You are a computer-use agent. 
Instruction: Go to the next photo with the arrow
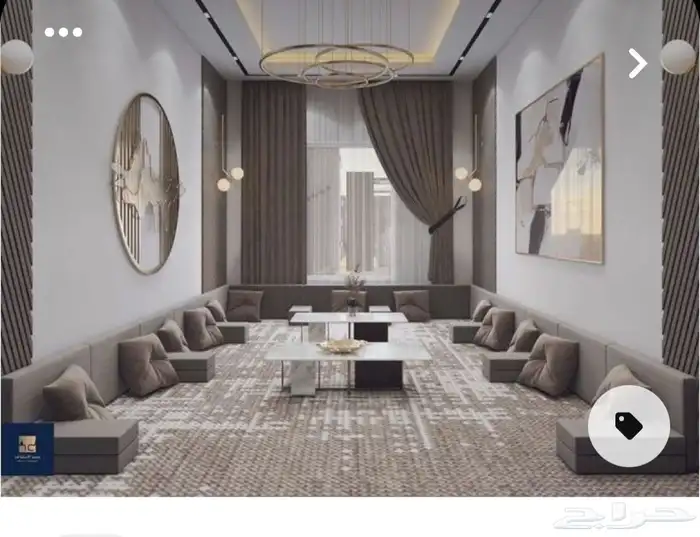pyautogui.click(x=637, y=64)
